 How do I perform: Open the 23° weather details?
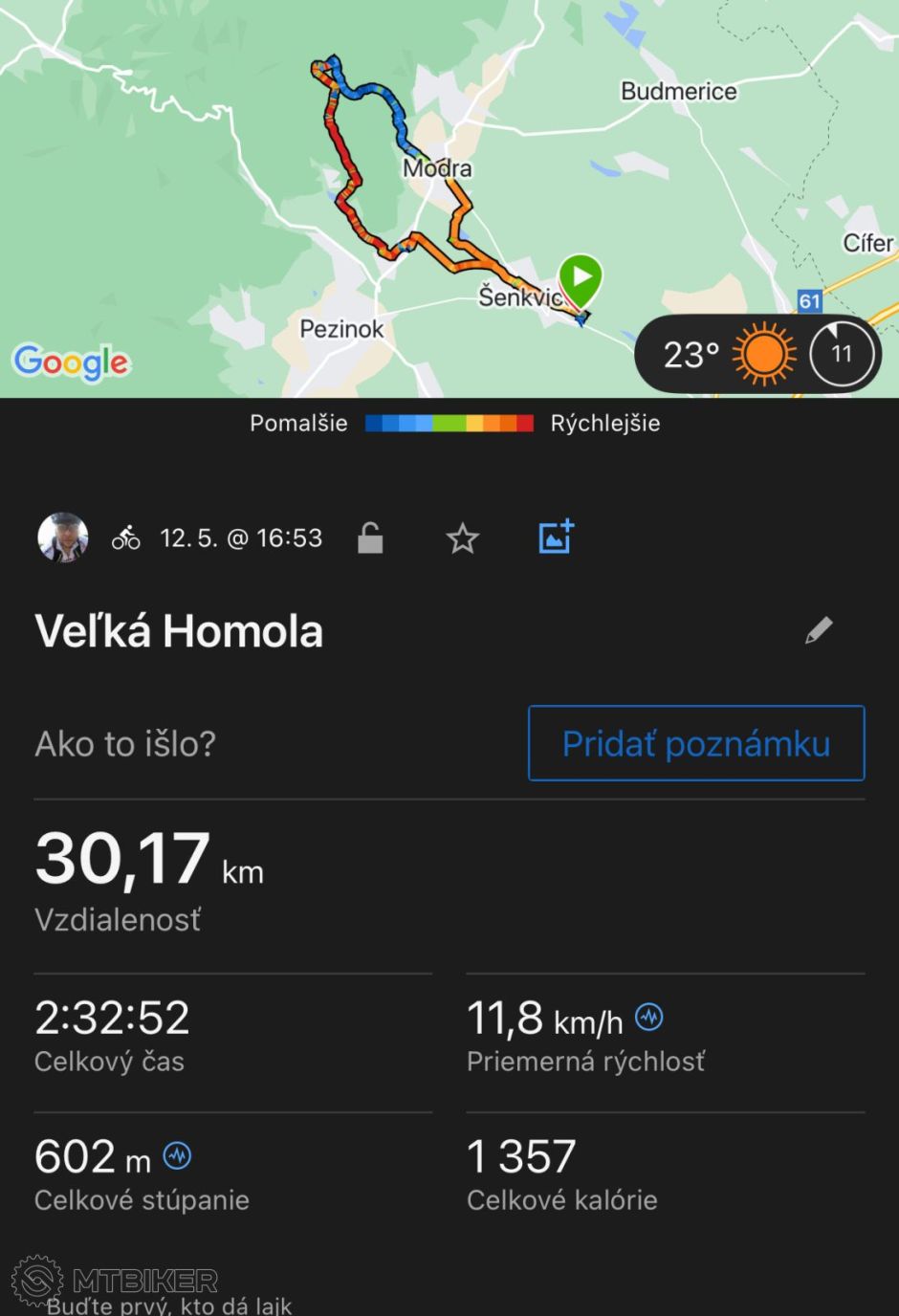pyautogui.click(x=756, y=355)
